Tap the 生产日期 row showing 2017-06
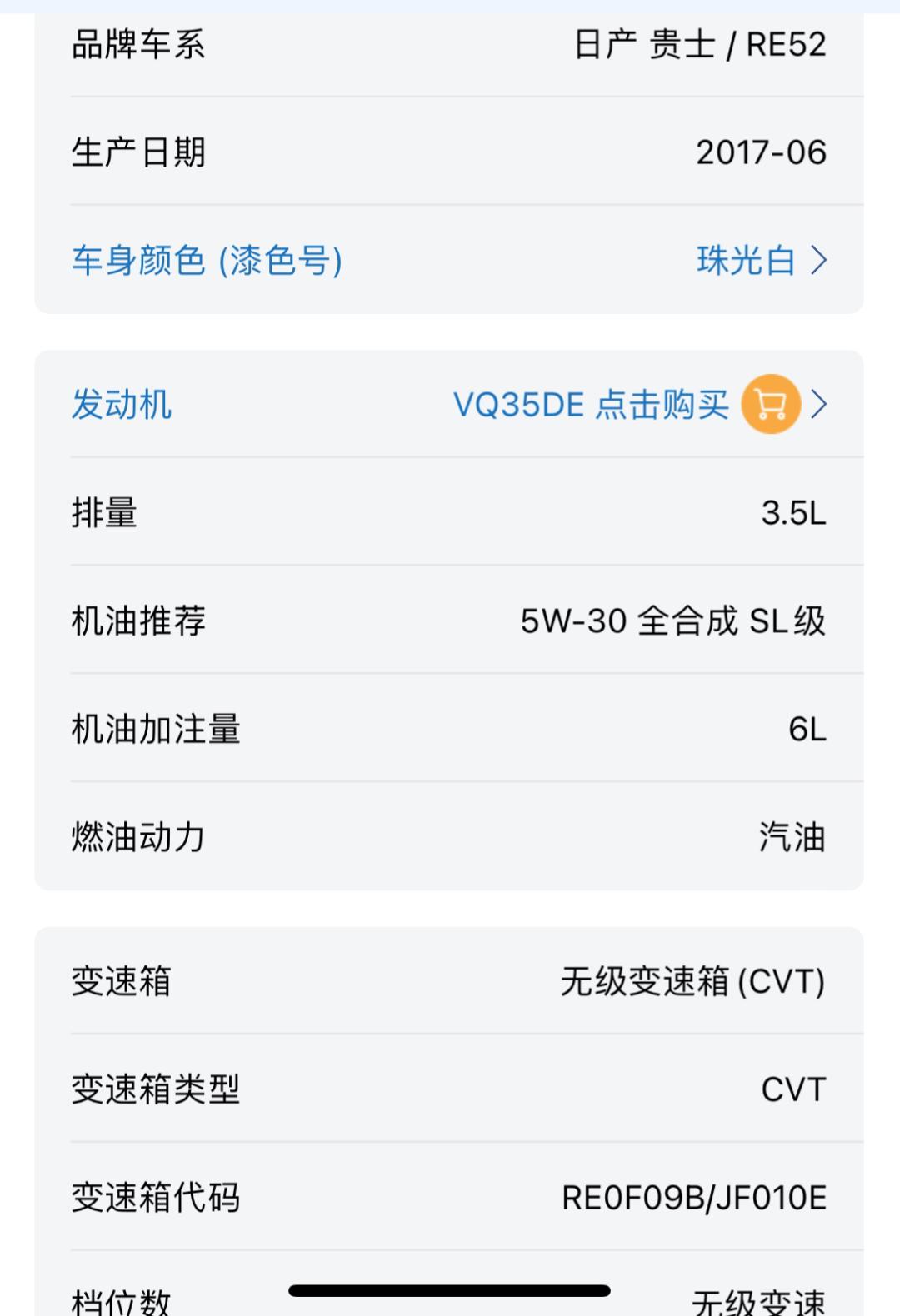 pyautogui.click(x=450, y=152)
